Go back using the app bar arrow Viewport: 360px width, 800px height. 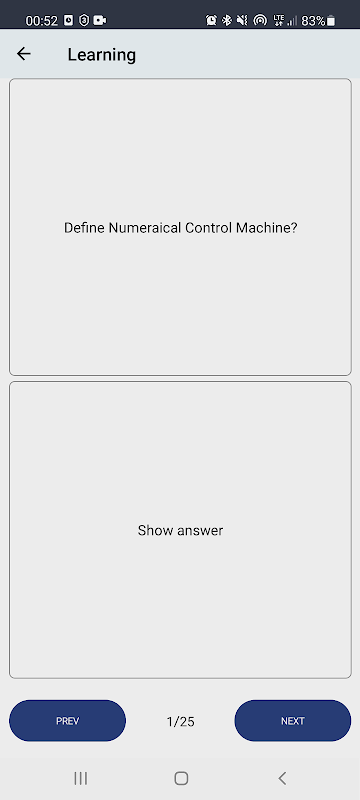[x=23, y=54]
